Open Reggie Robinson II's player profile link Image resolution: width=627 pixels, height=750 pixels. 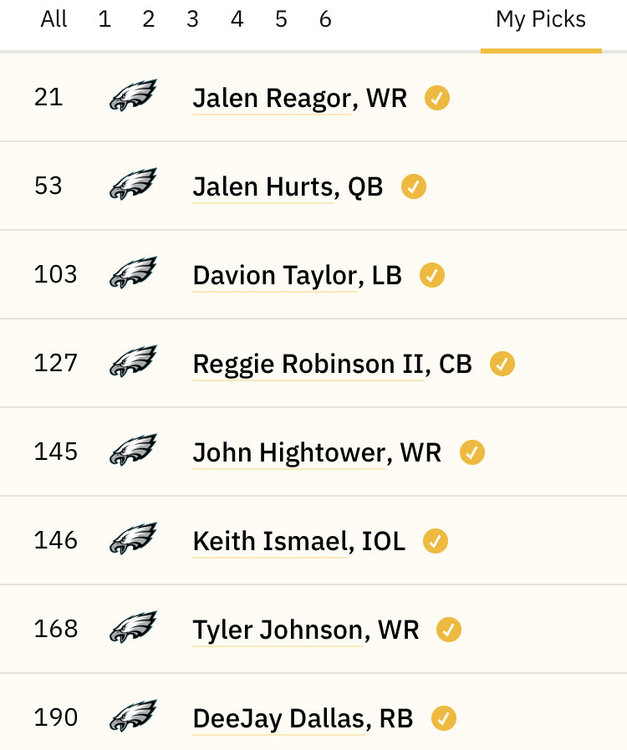[309, 365]
